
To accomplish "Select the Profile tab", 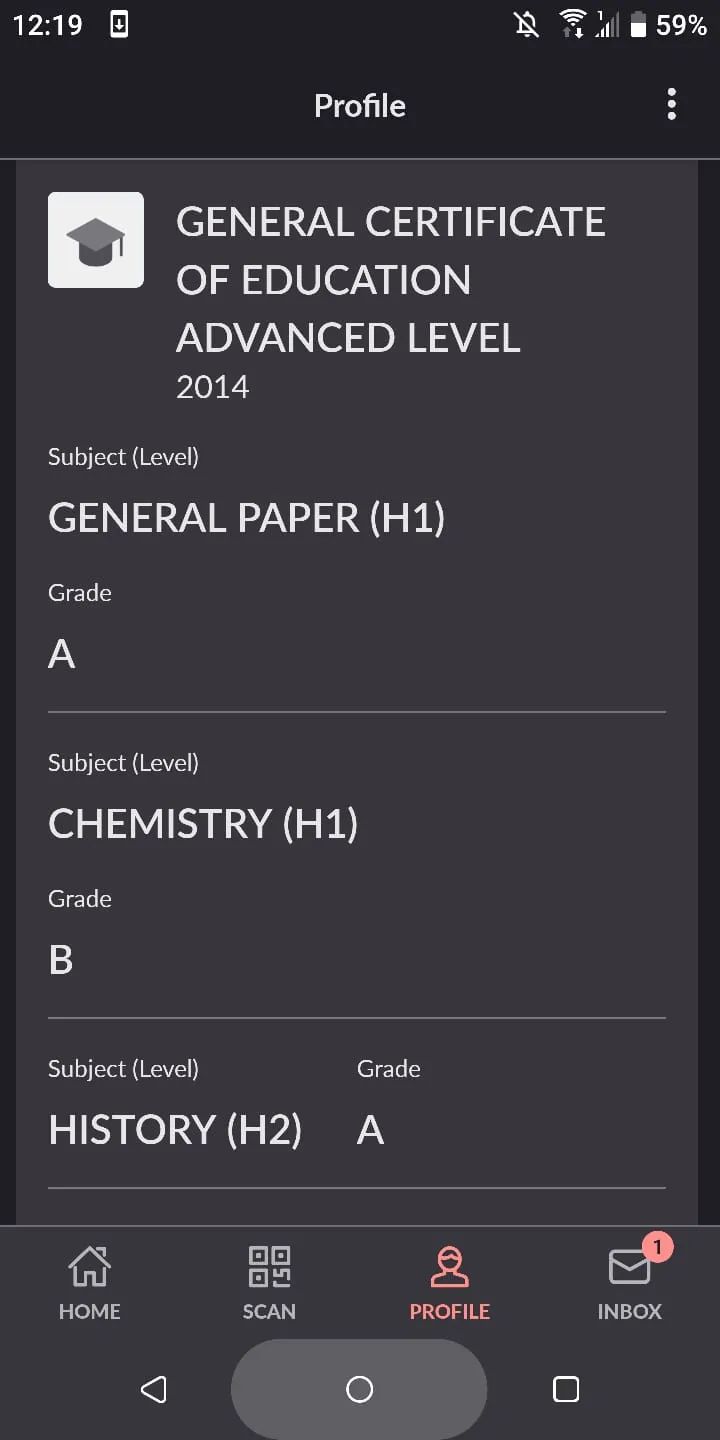I will tap(449, 1283).
